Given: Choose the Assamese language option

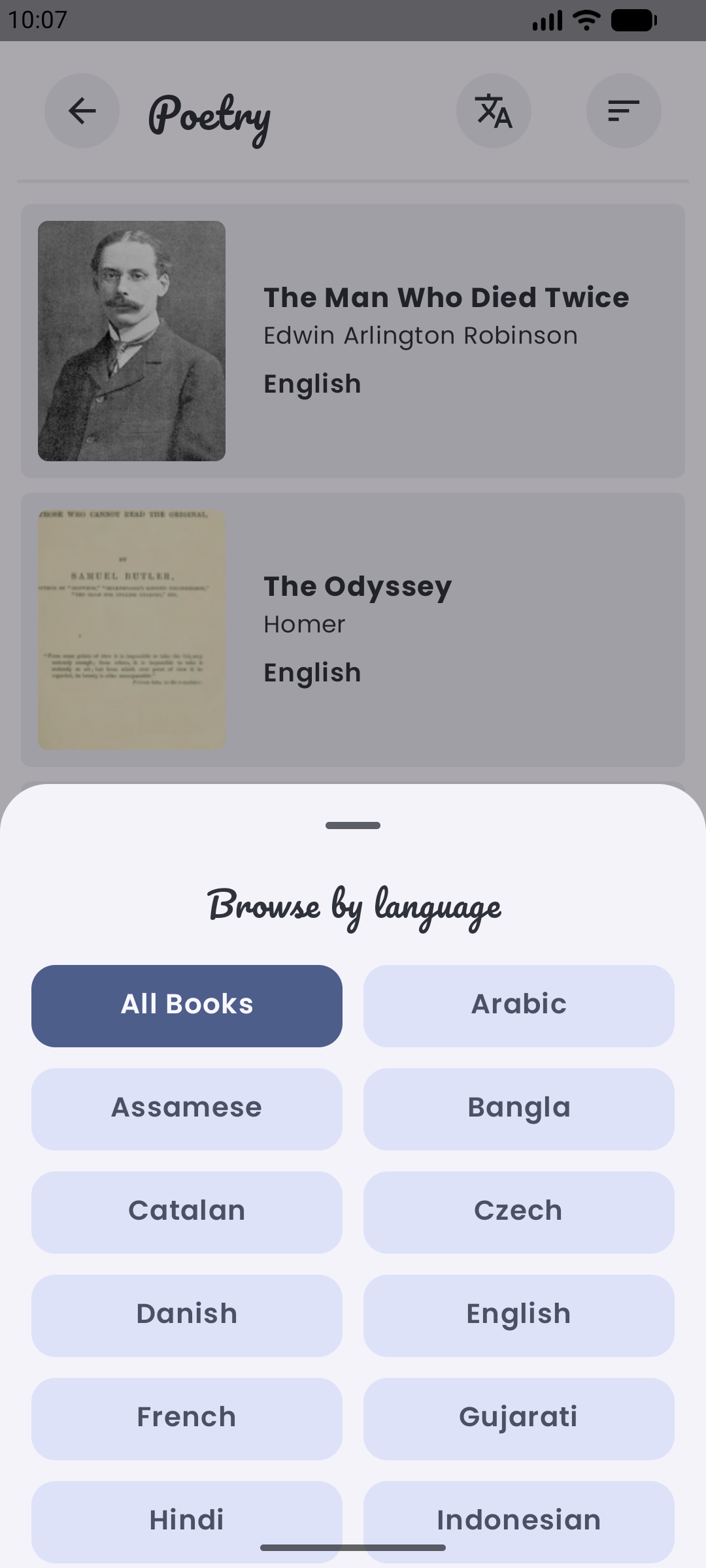Looking at the screenshot, I should (x=187, y=1109).
